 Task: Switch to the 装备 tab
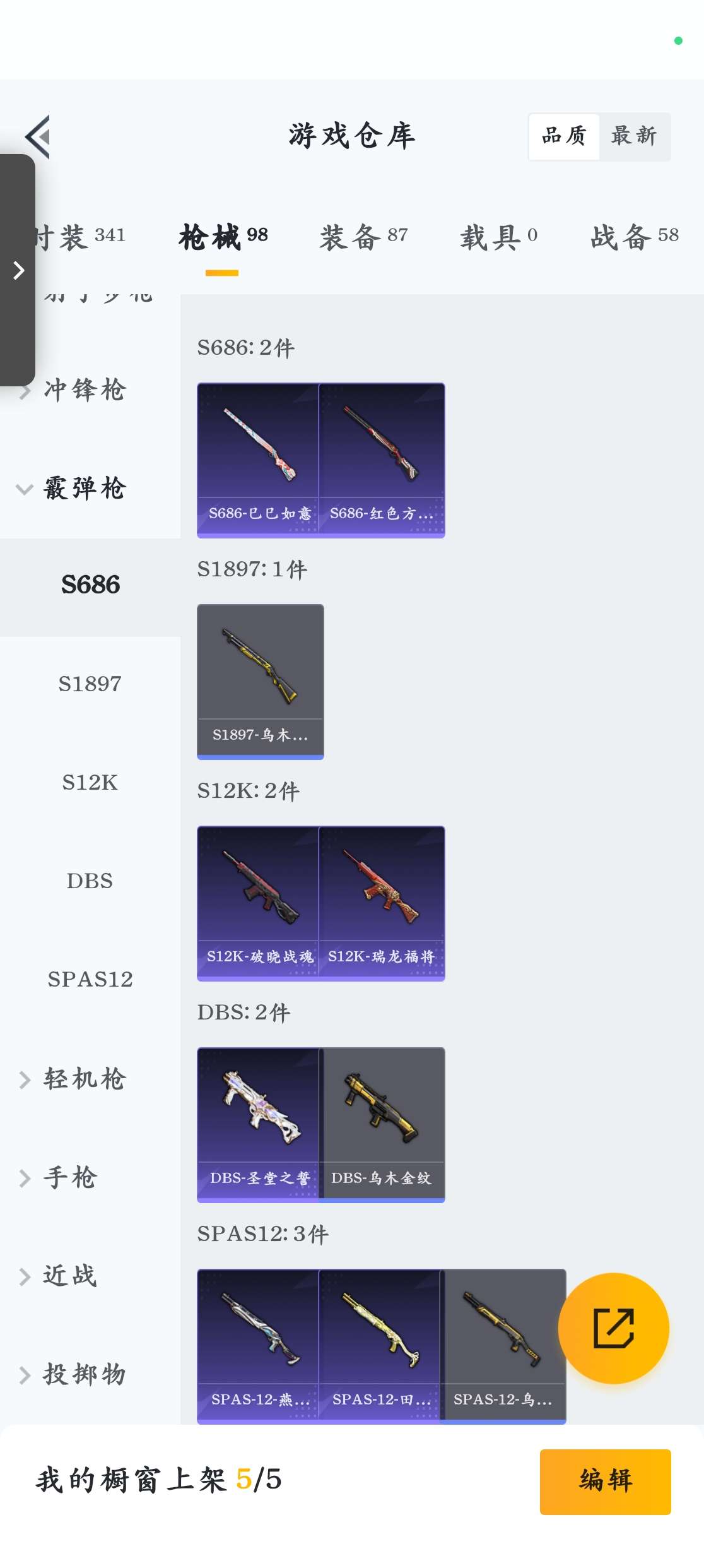coord(363,237)
